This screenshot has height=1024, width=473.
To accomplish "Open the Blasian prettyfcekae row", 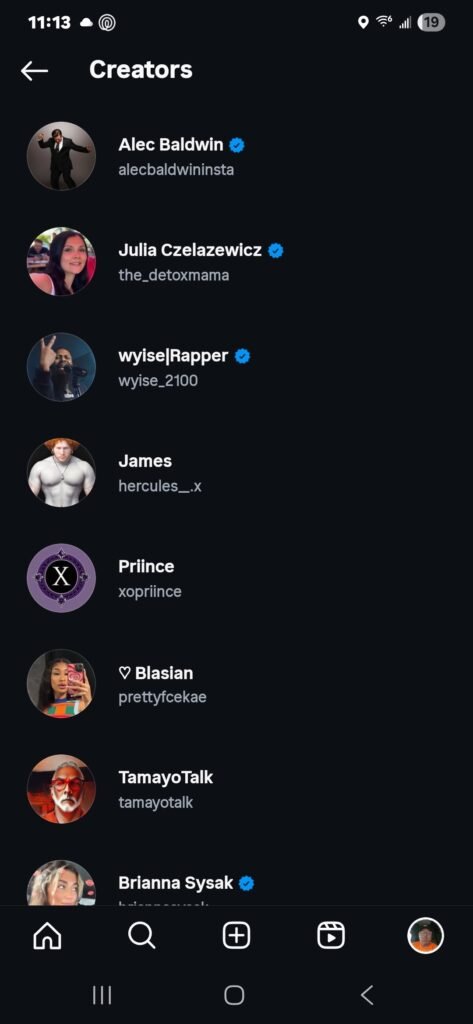I will pyautogui.click(x=236, y=684).
